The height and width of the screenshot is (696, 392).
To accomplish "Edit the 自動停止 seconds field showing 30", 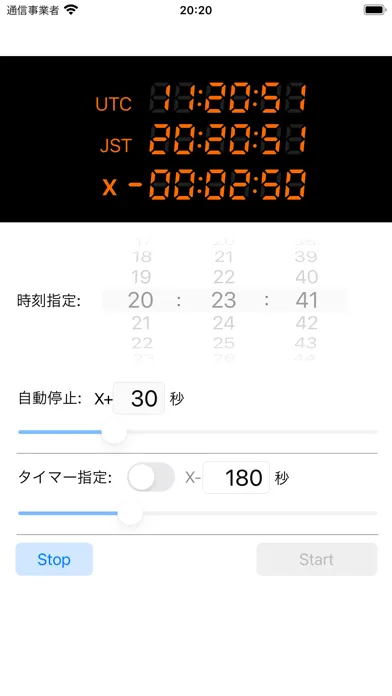I will (139, 398).
